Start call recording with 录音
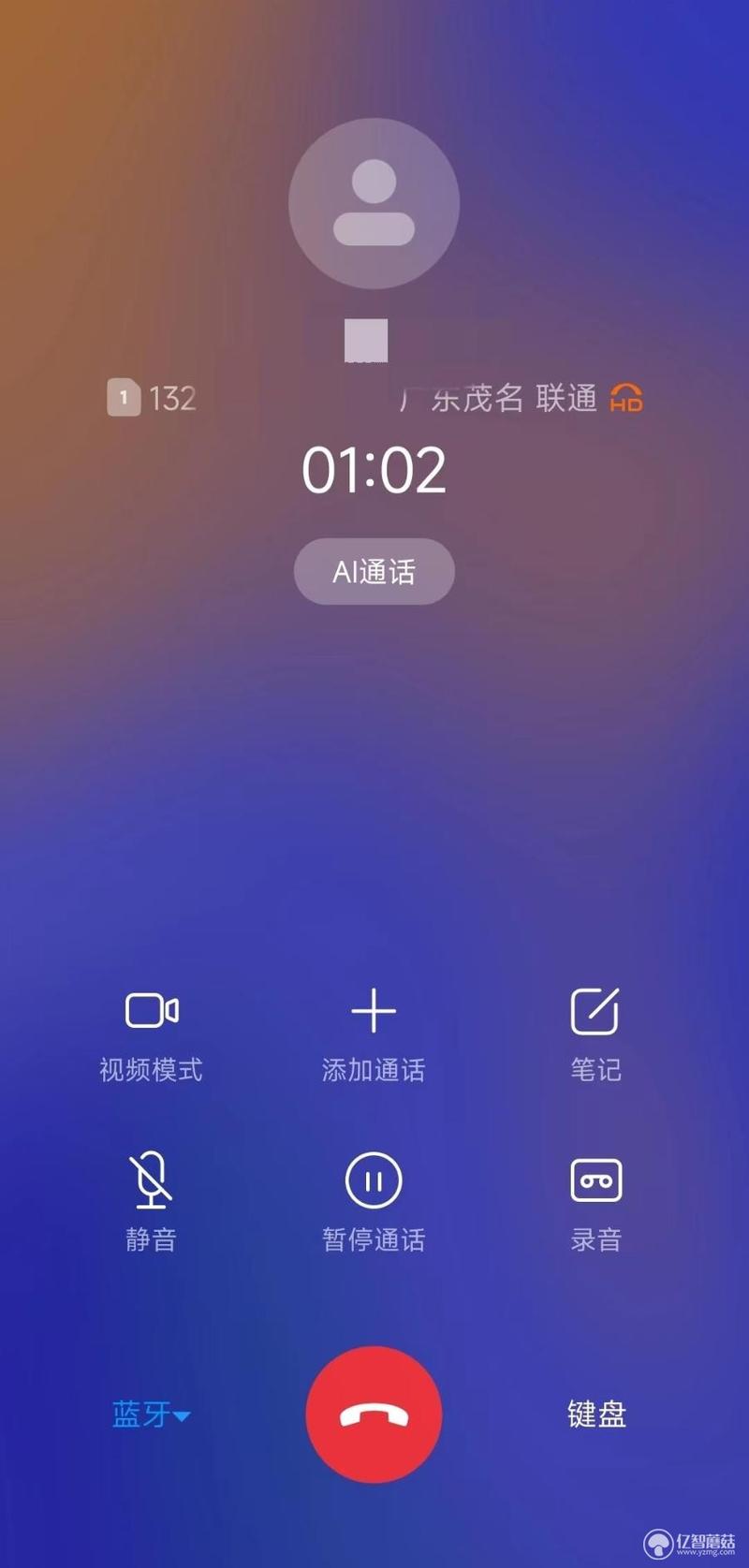 (595, 1203)
